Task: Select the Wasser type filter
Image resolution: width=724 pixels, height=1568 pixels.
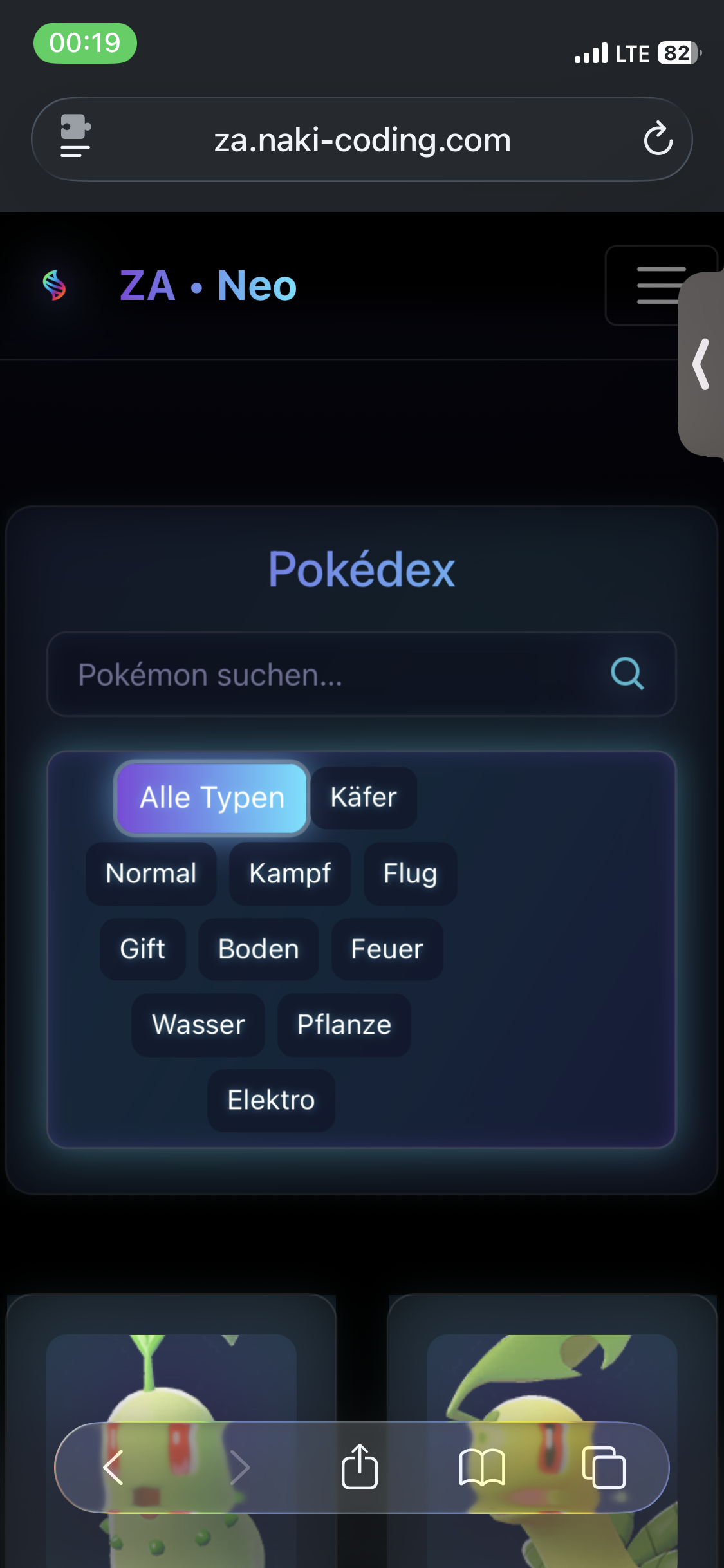Action: (x=198, y=1025)
